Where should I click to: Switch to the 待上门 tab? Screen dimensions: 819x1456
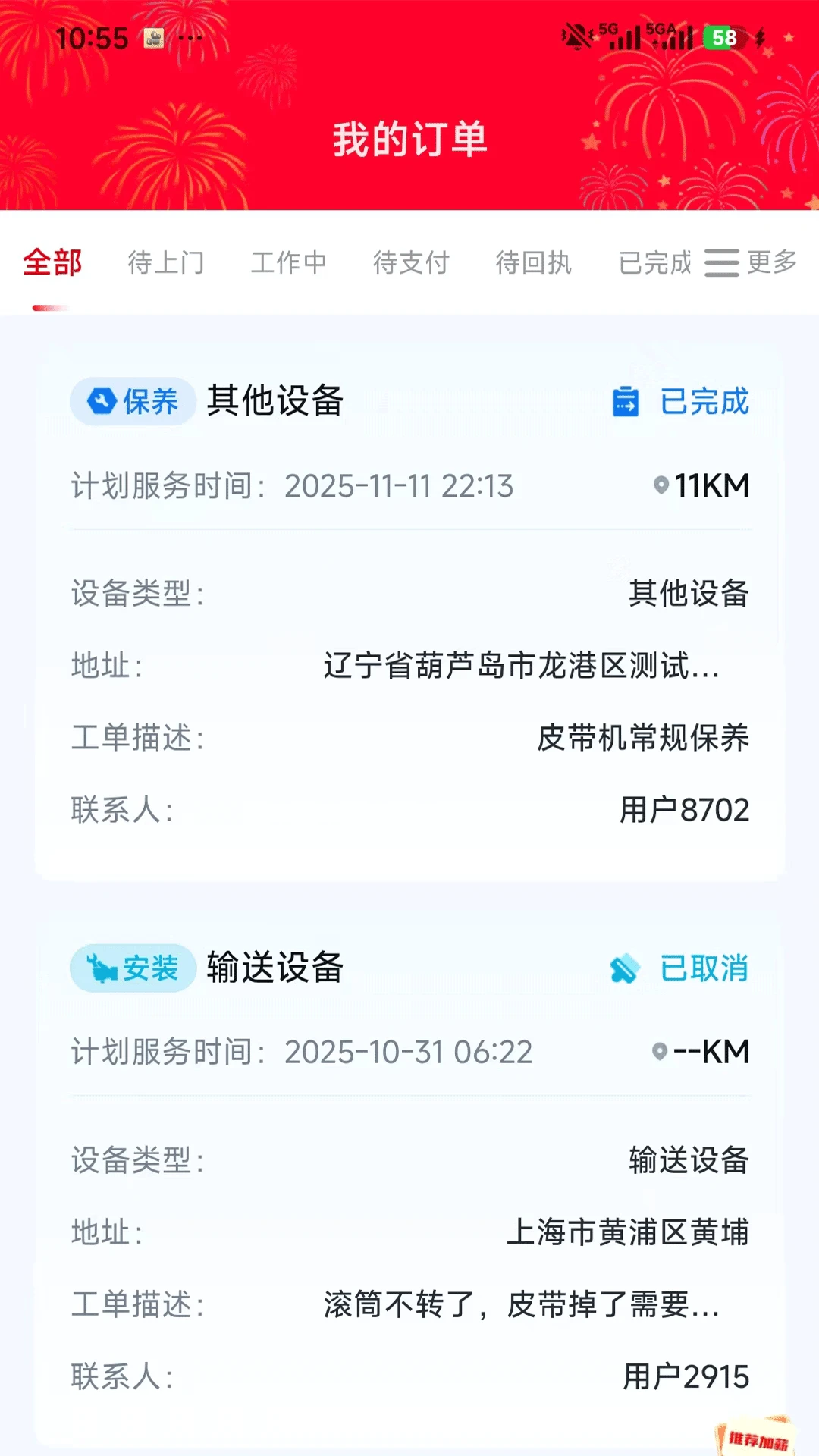[166, 263]
